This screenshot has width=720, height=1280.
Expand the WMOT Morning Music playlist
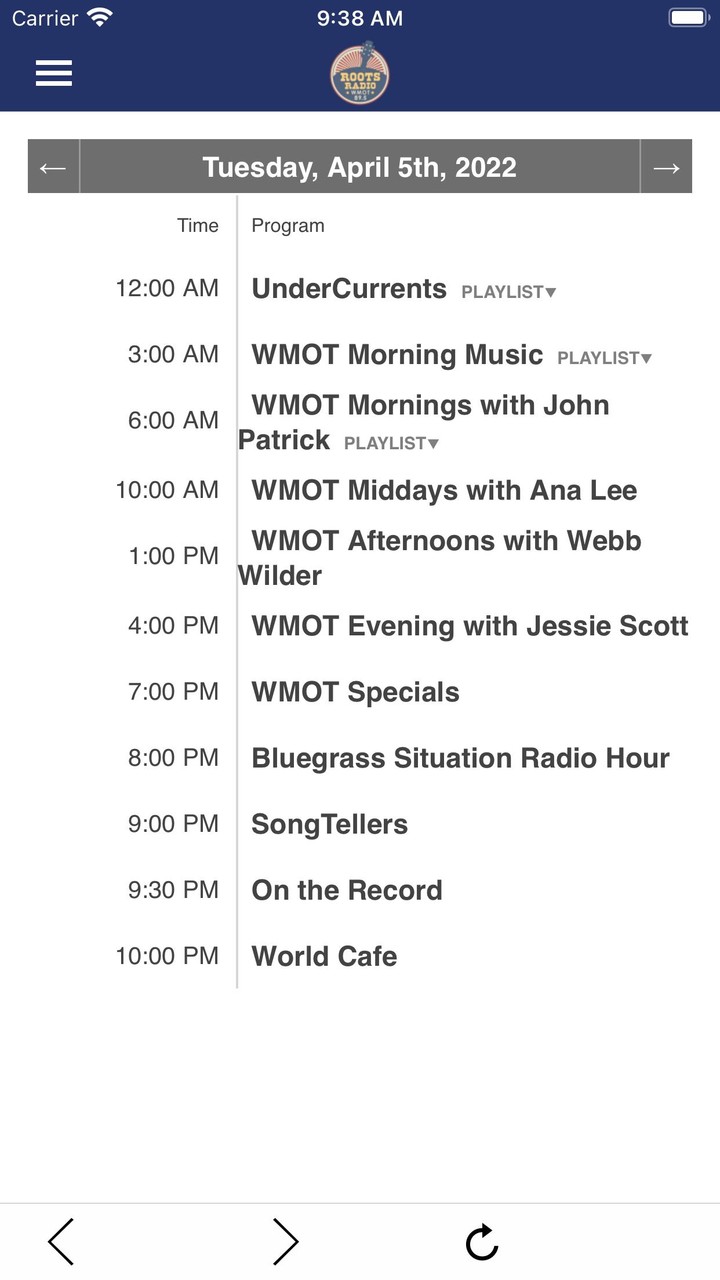coord(603,357)
